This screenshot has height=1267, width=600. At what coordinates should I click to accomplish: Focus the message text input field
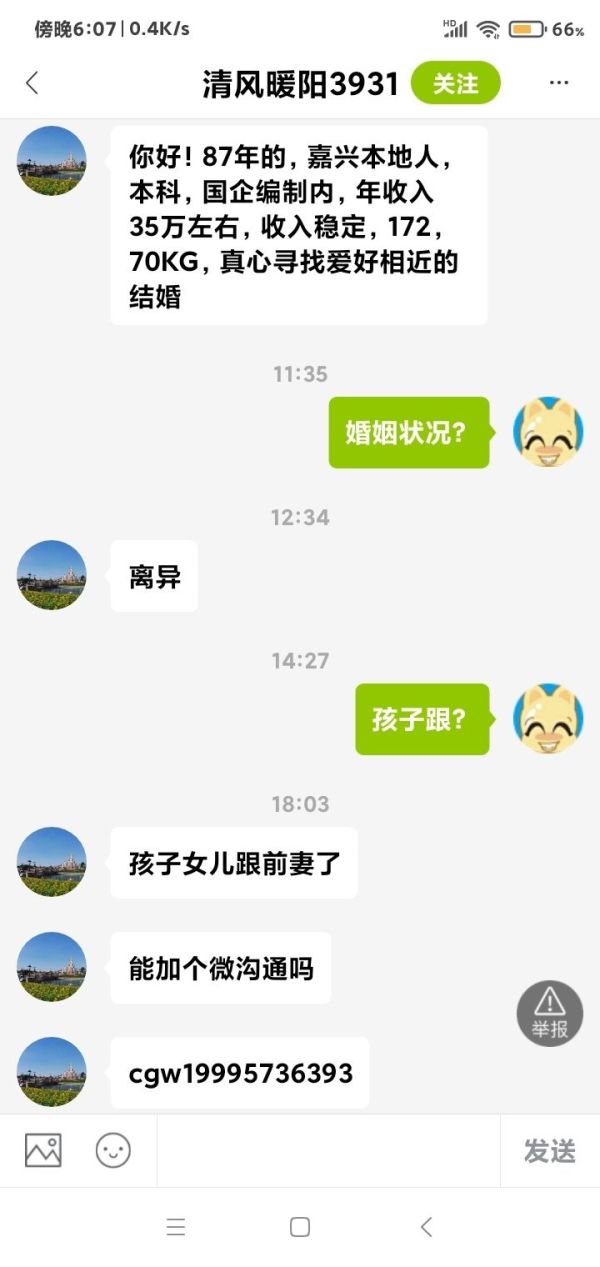328,1151
